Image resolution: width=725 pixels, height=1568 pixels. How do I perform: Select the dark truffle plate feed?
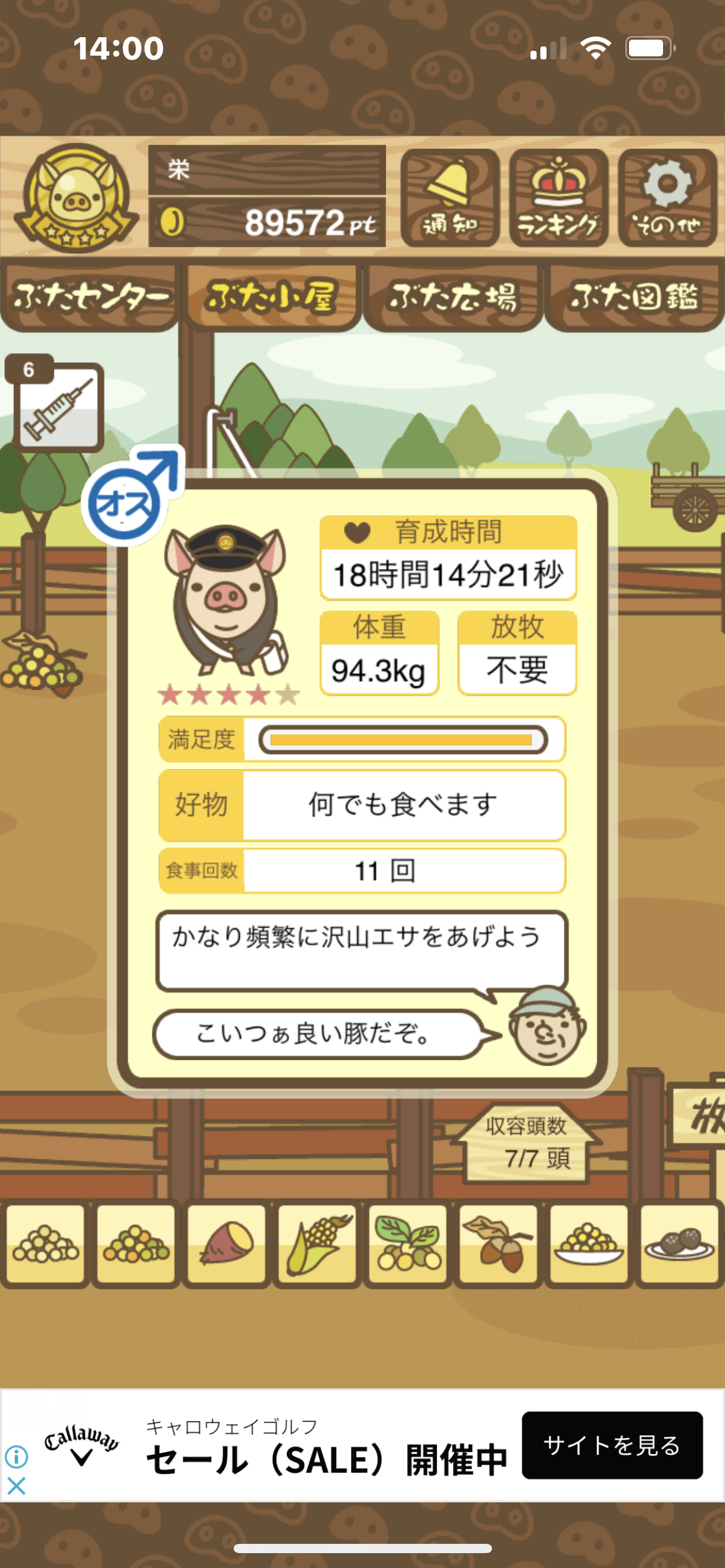[x=679, y=1244]
